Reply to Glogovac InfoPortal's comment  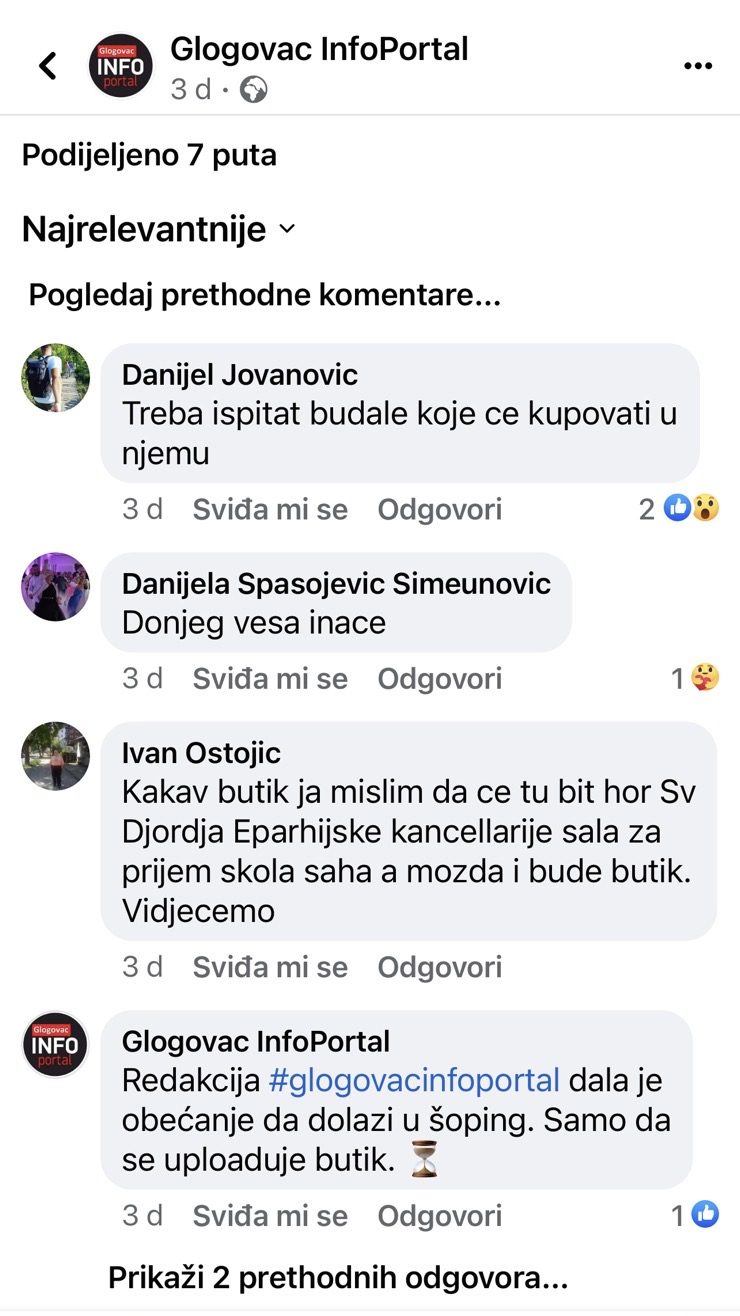tap(439, 1216)
